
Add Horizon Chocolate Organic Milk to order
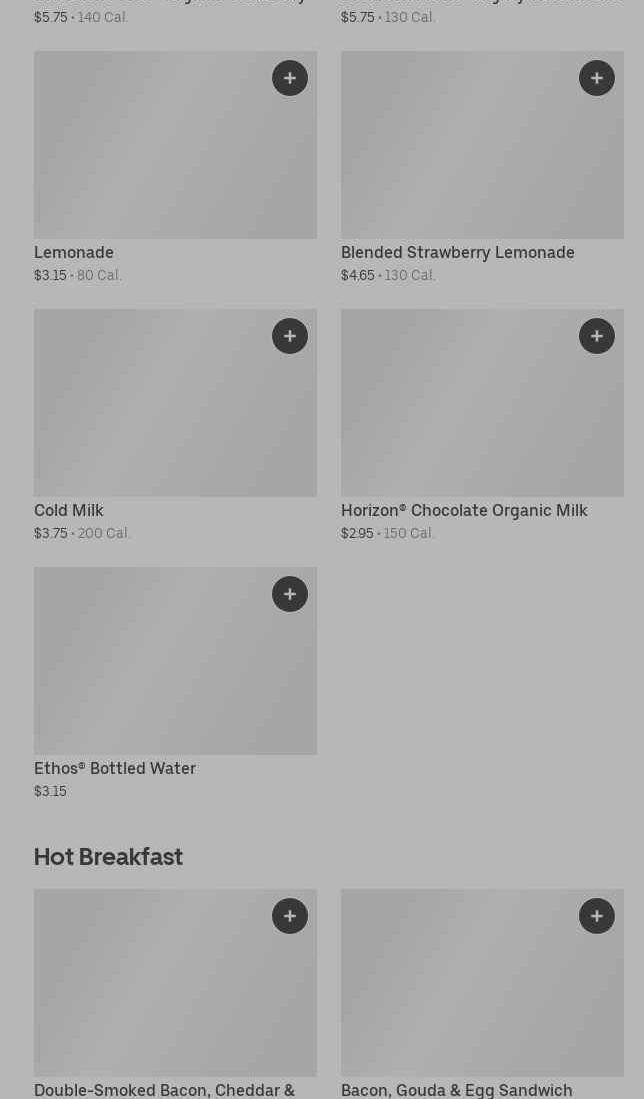(x=597, y=336)
